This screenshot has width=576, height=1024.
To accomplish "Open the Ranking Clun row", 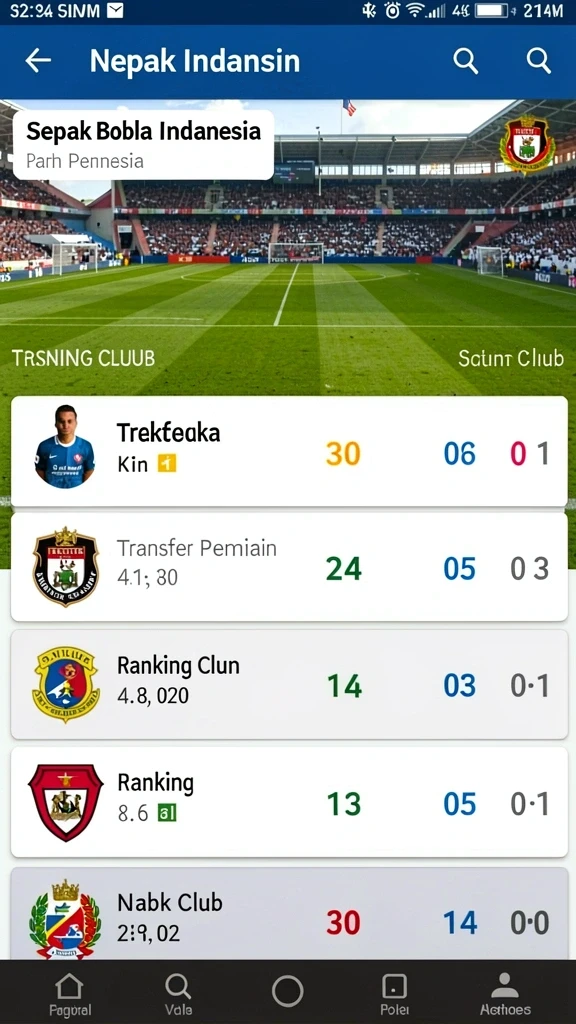I will [289, 684].
